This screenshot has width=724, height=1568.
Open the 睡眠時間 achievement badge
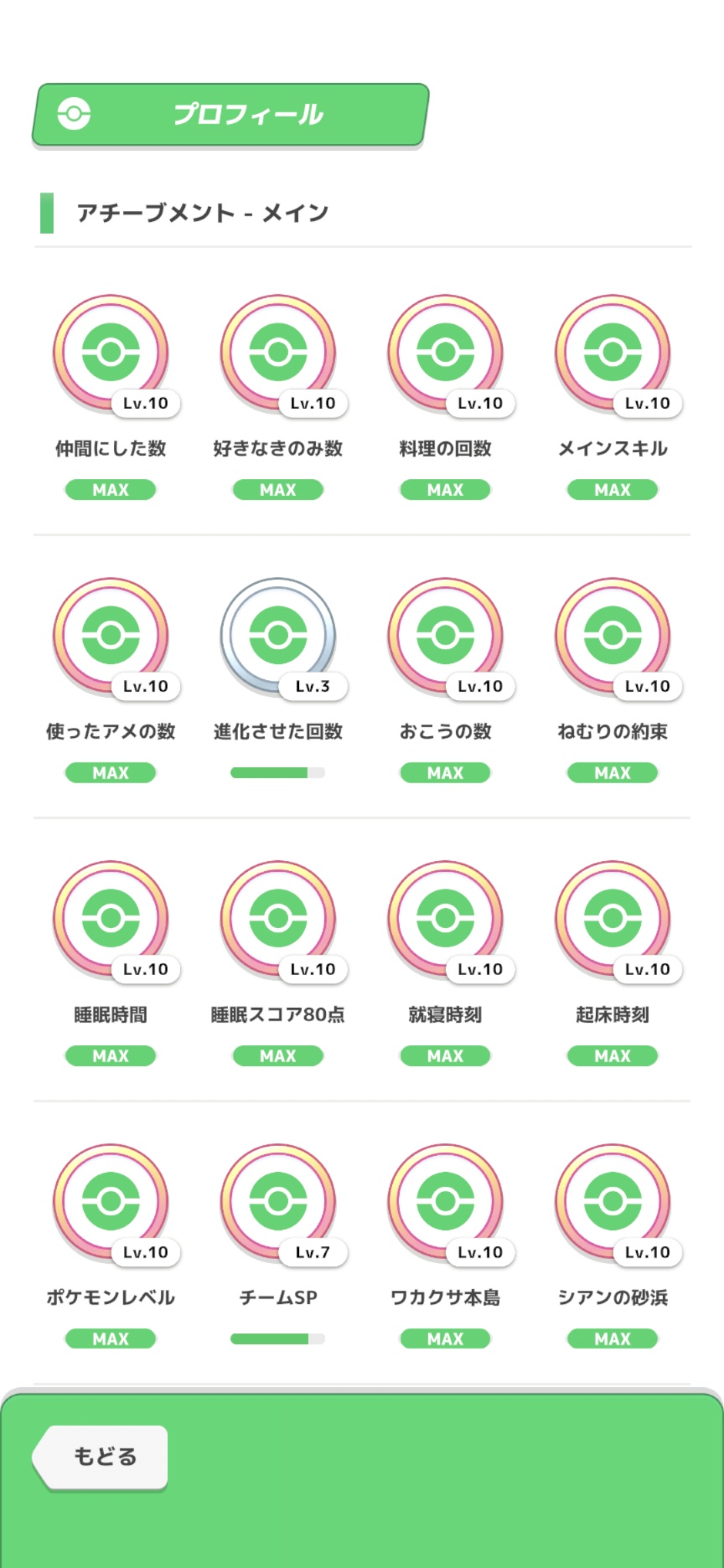click(111, 919)
